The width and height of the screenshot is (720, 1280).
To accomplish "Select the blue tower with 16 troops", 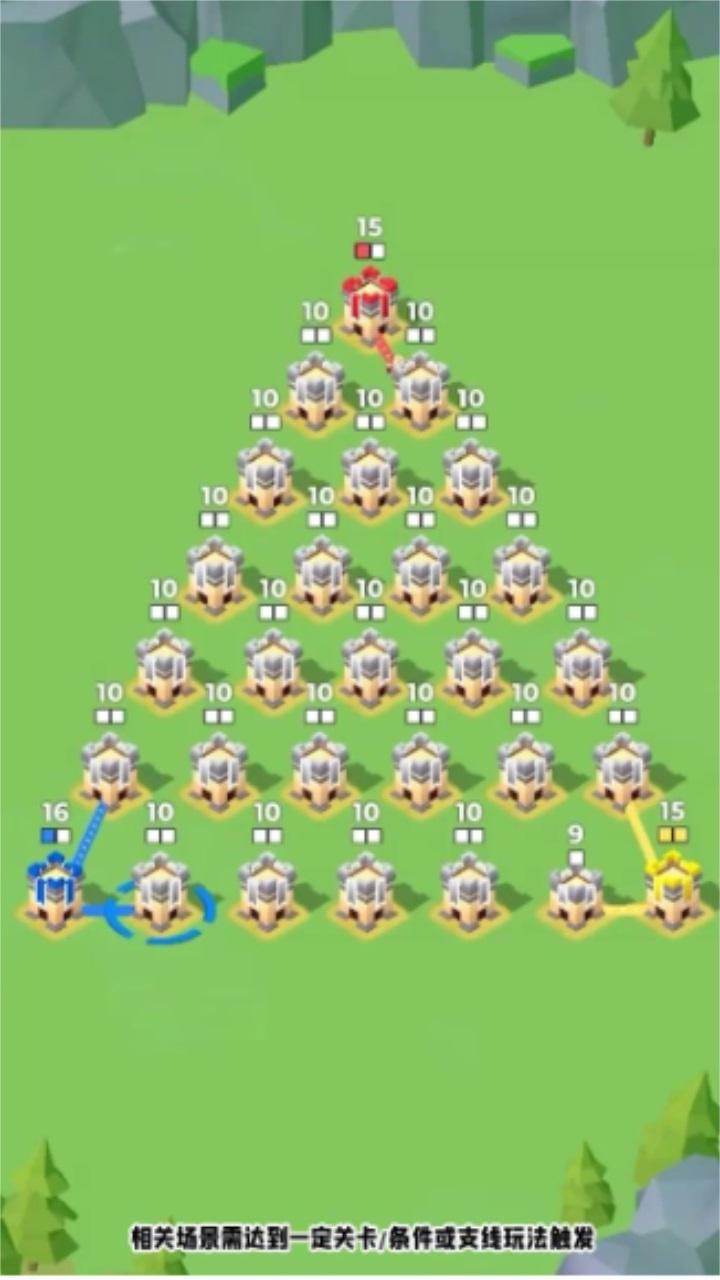I will pyautogui.click(x=54, y=892).
